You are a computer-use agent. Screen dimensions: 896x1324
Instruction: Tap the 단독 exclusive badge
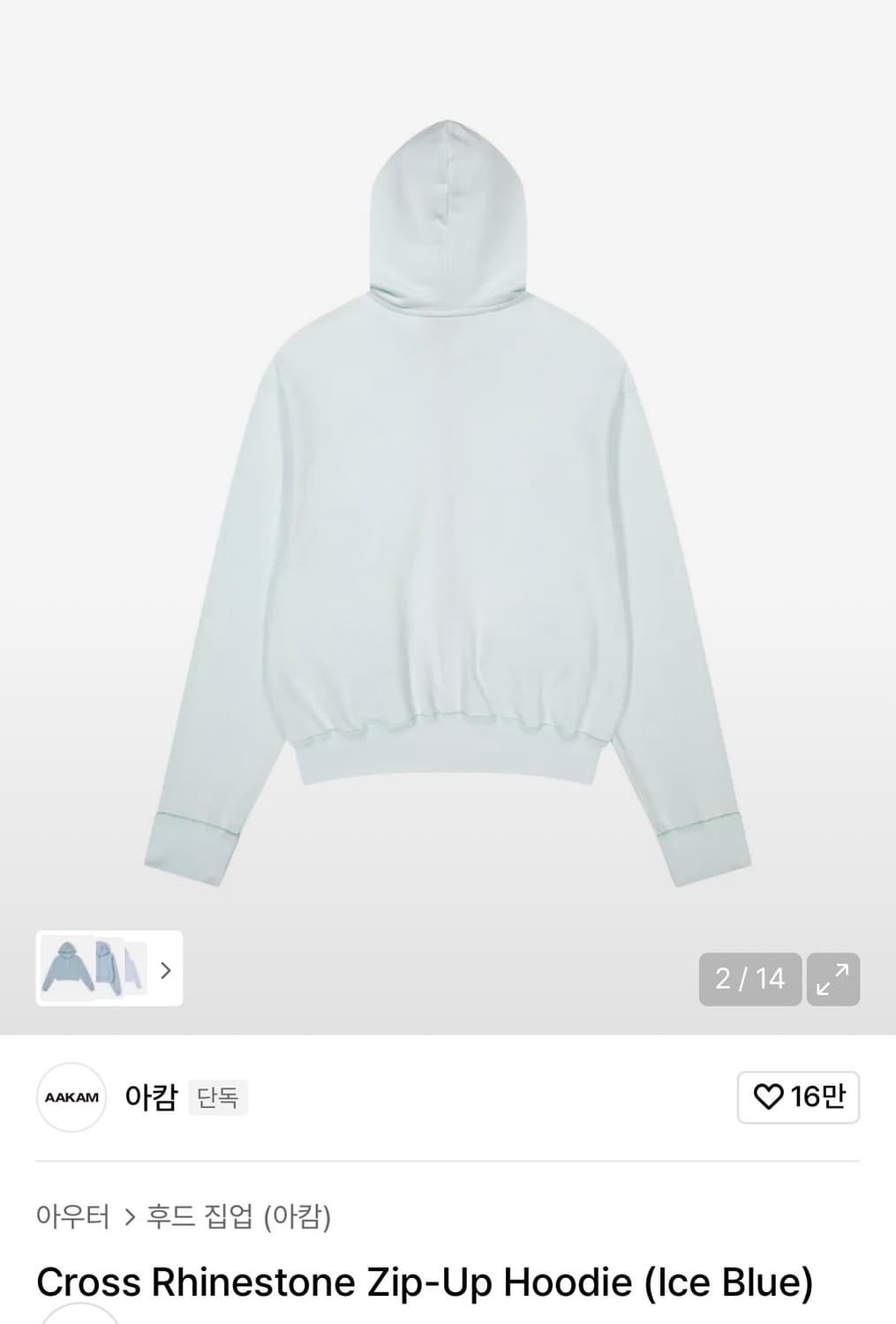click(218, 1098)
